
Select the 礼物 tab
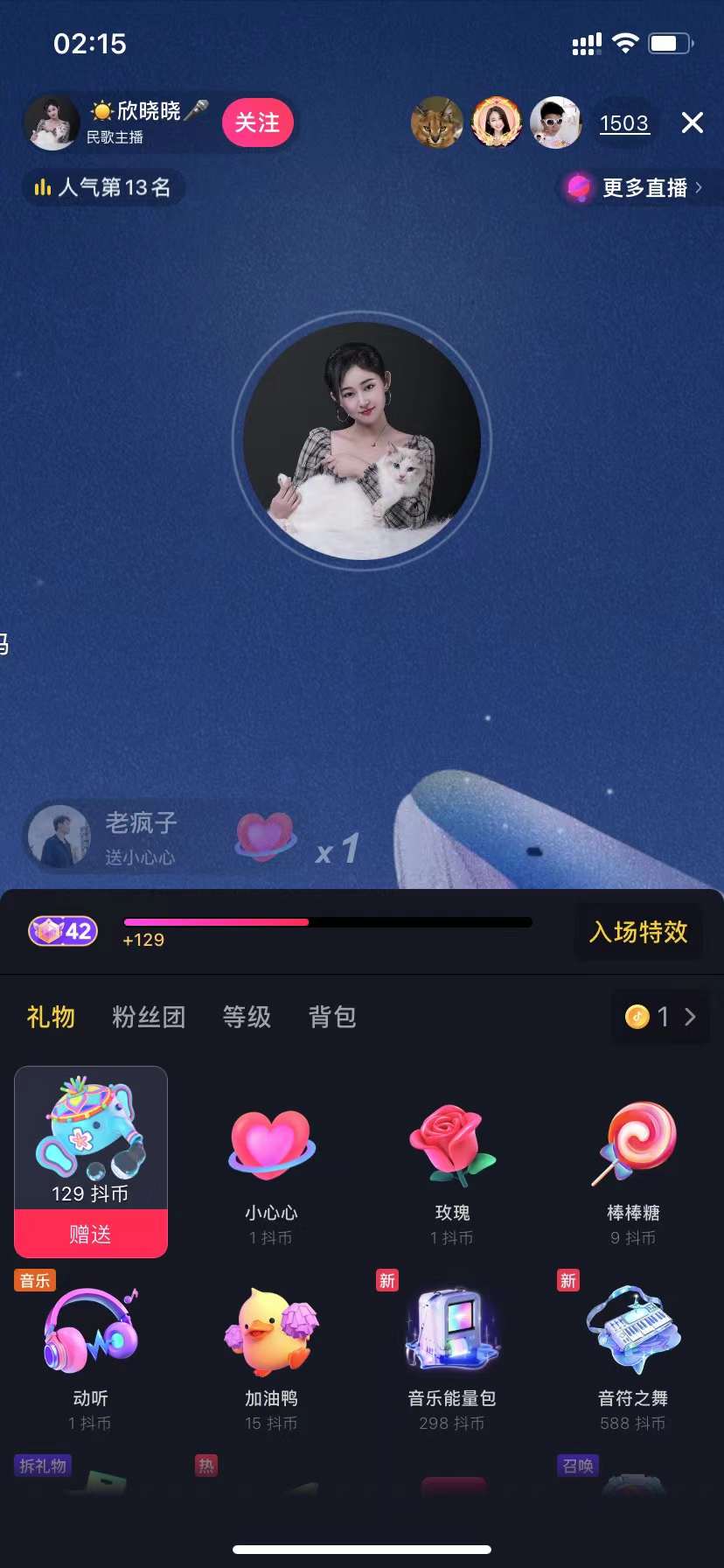[51, 1017]
